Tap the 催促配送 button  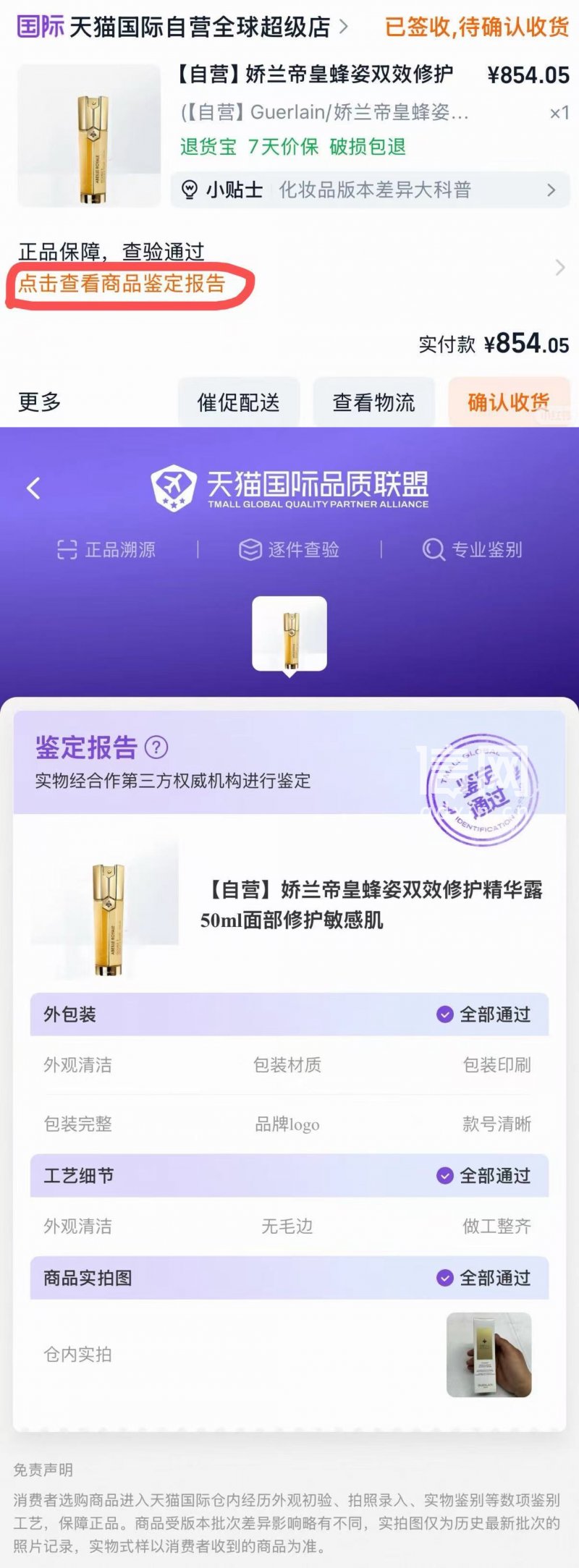[239, 402]
